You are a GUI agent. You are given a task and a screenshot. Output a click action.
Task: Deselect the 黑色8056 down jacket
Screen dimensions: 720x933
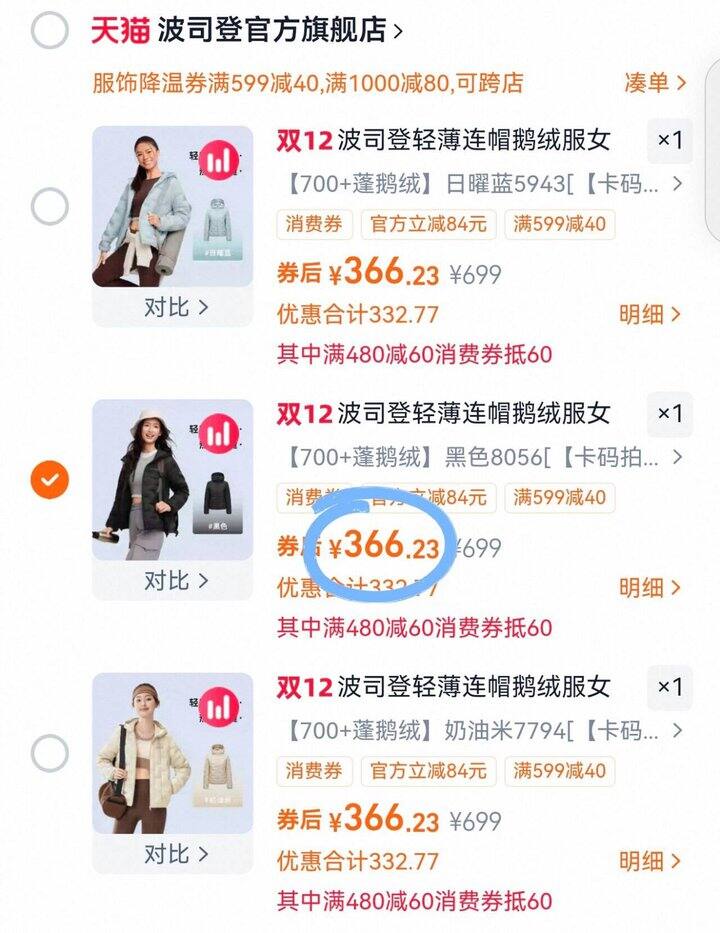[x=49, y=480]
